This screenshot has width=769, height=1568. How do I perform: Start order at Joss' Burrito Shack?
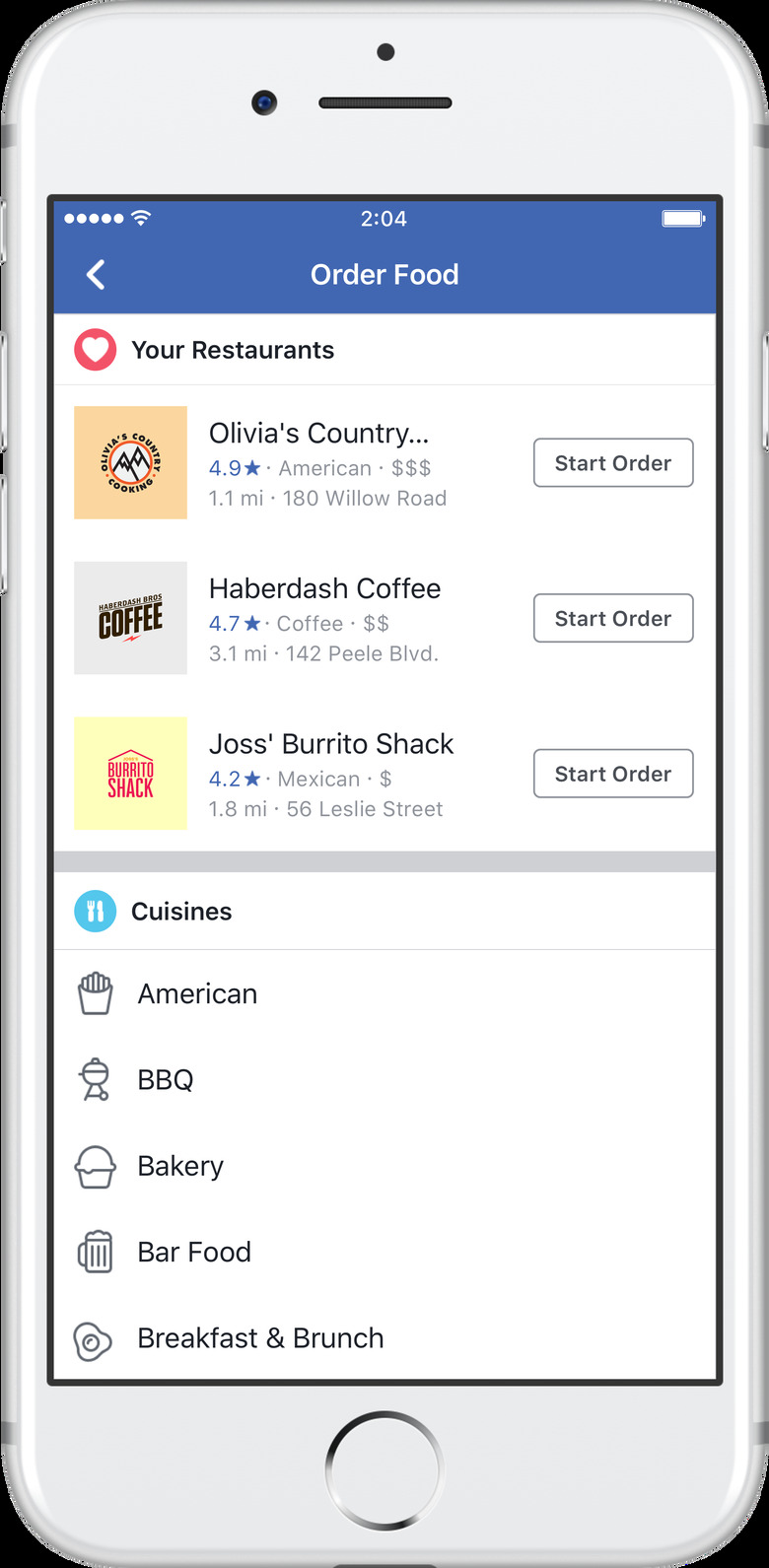point(612,774)
